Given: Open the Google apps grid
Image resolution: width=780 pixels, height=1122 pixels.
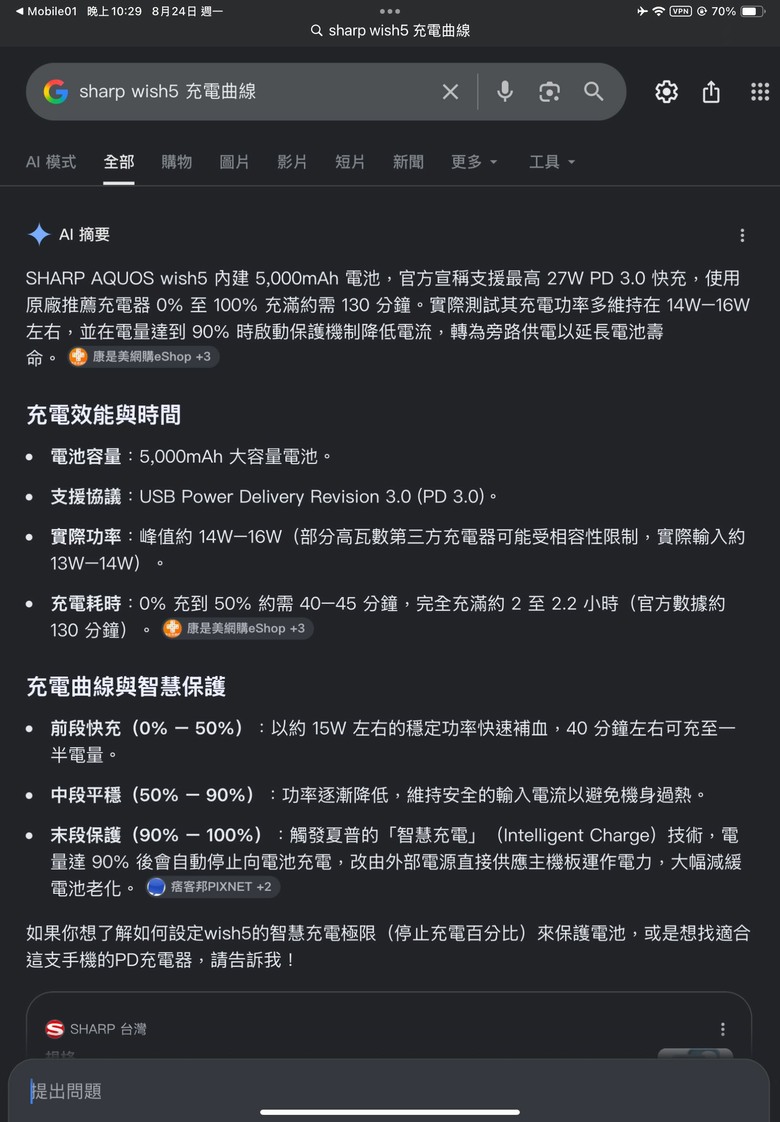Looking at the screenshot, I should tap(759, 92).
